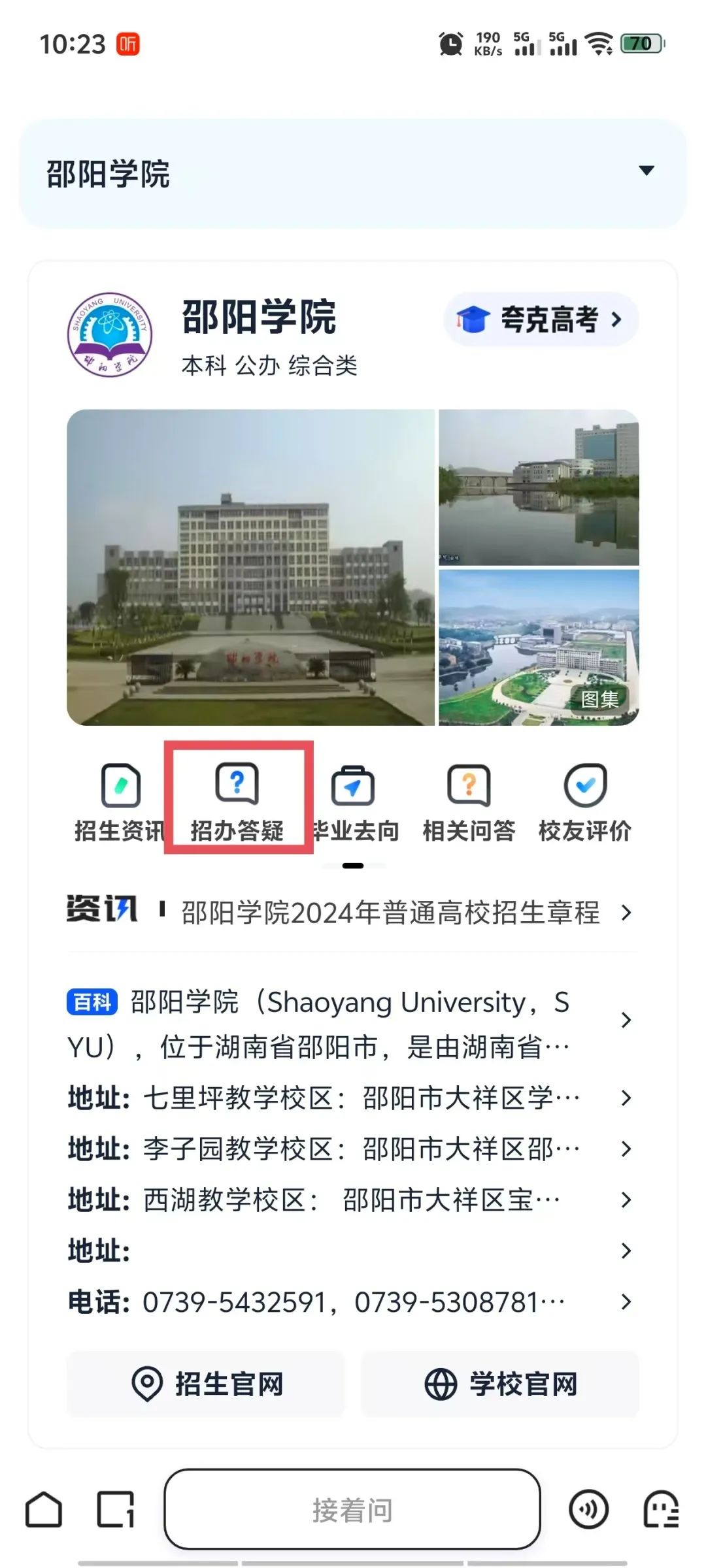Screen dimensions: 706x1568
Task: Expand the 邵阳学院 dropdown at top
Action: coord(646,171)
